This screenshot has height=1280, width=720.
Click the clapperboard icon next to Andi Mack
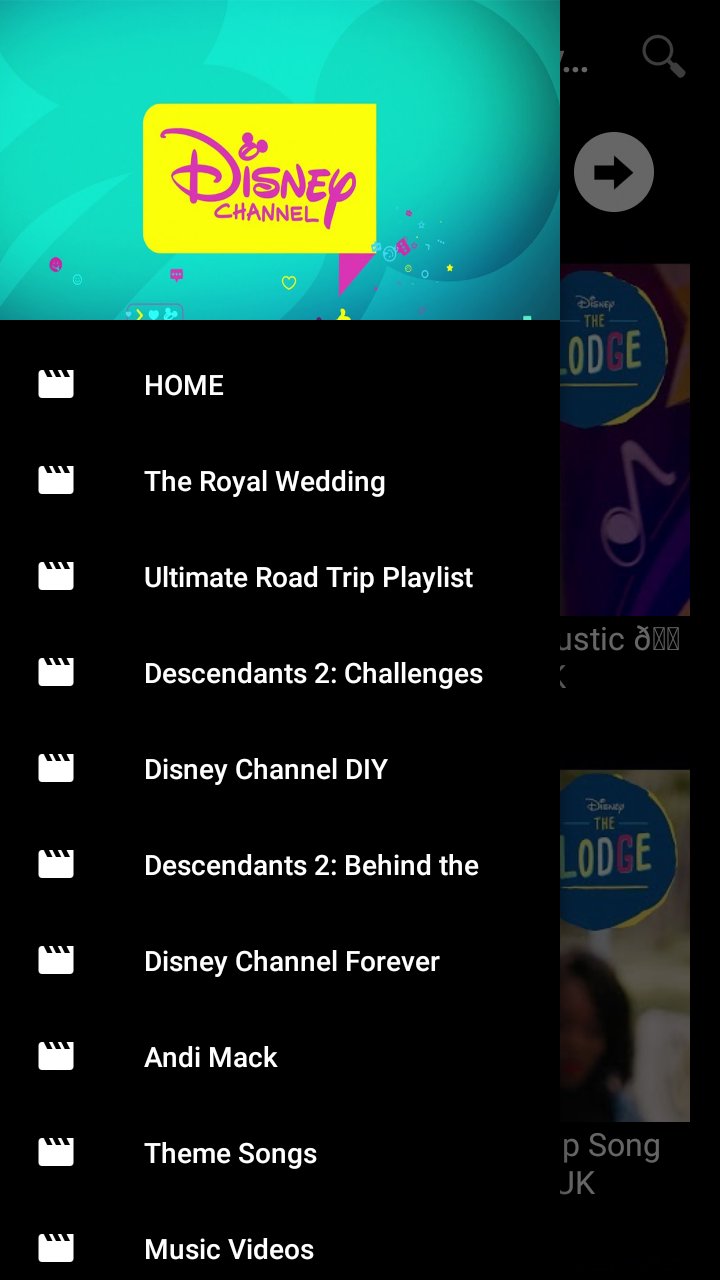tap(56, 1056)
